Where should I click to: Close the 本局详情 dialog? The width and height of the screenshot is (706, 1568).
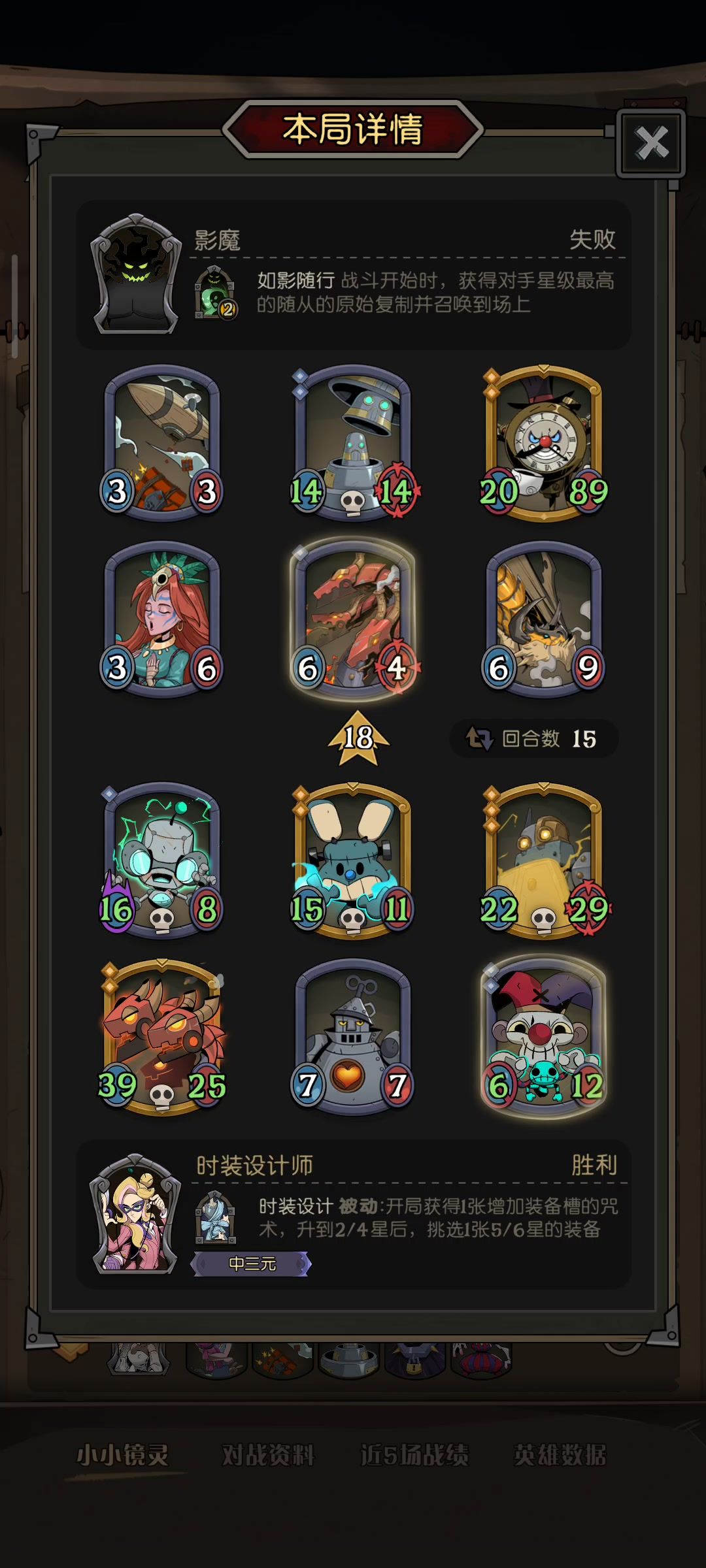click(x=651, y=143)
